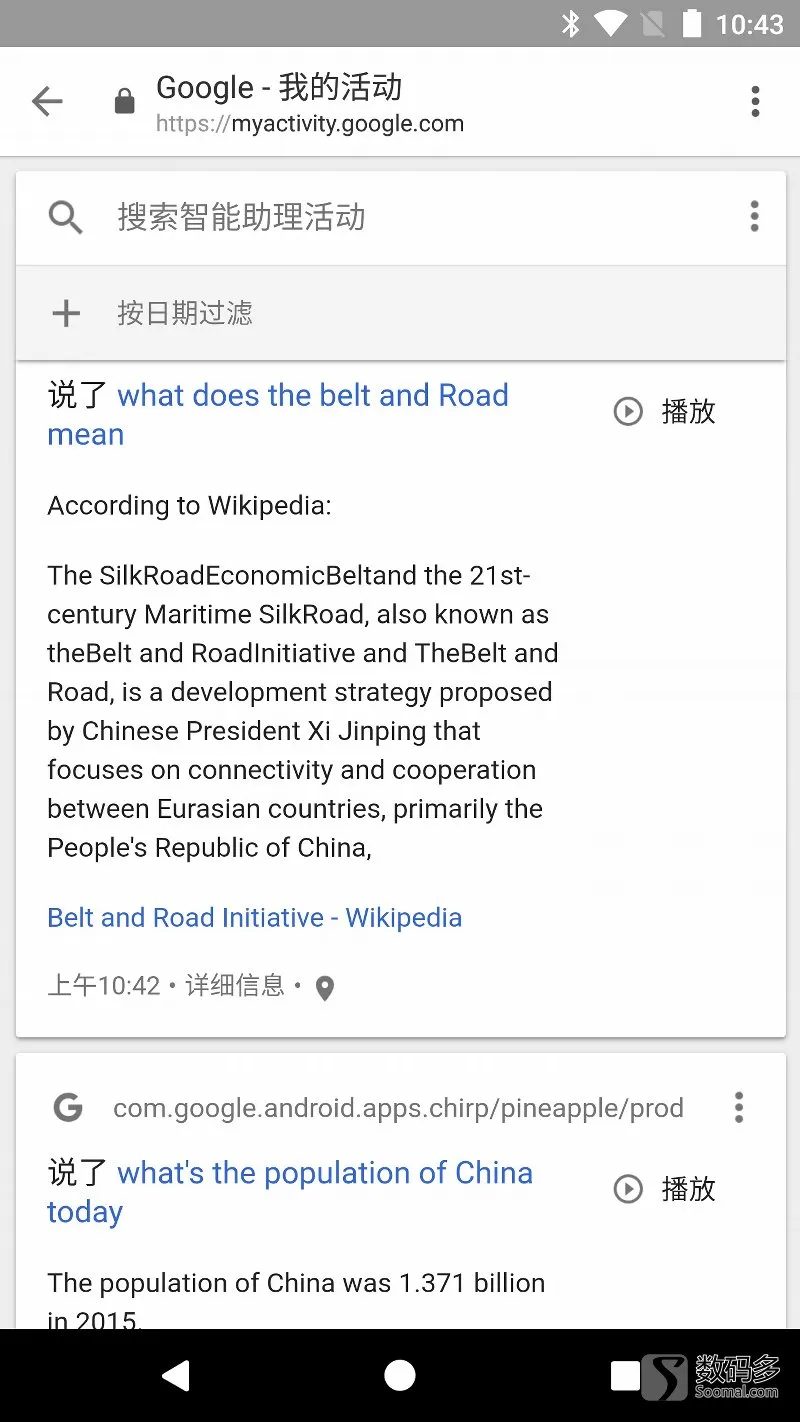This screenshot has width=800, height=1422.
Task: View details for the 10:42 activity
Action: tap(235, 985)
